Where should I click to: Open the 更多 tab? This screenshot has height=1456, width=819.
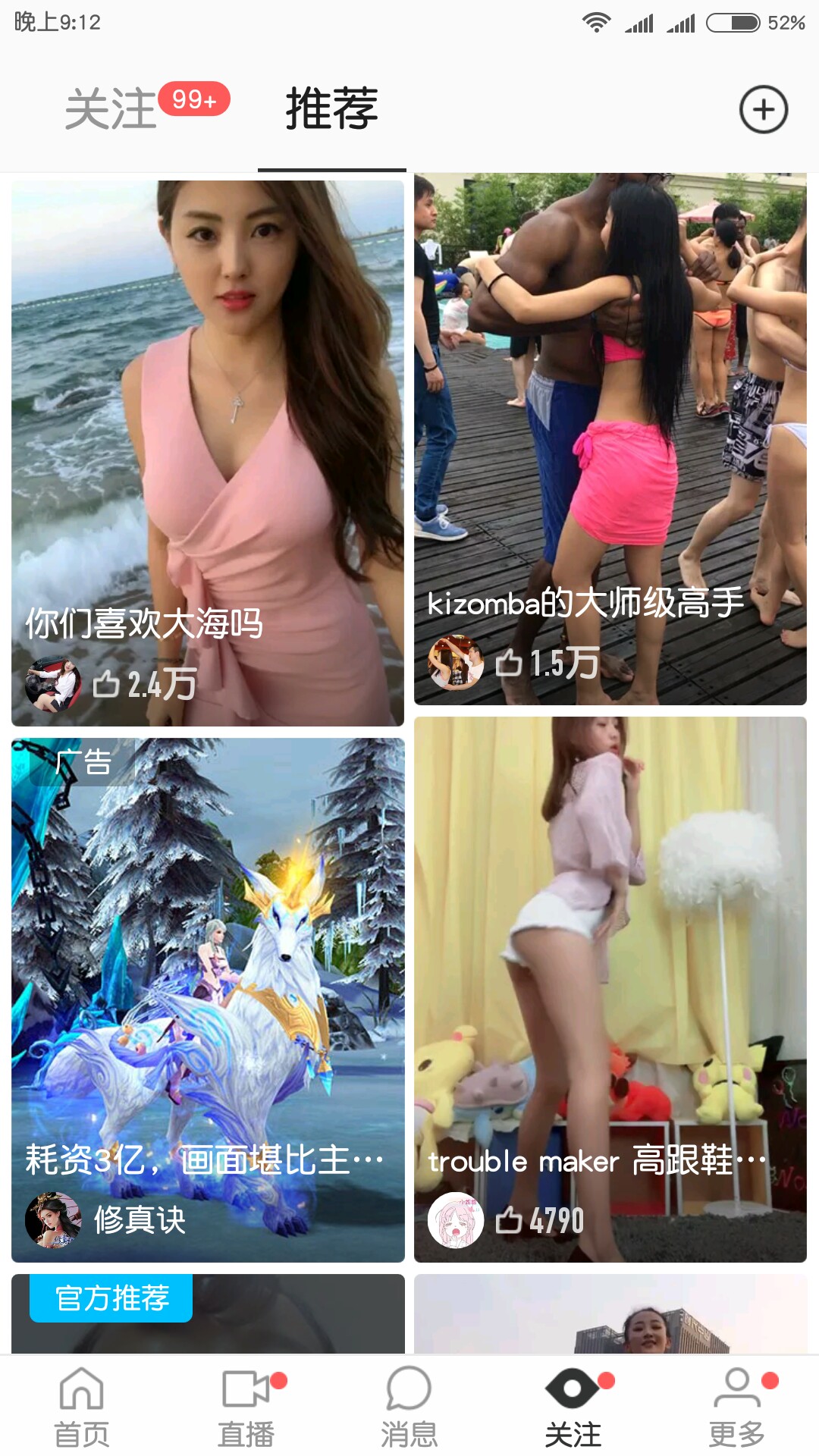[736, 1407]
